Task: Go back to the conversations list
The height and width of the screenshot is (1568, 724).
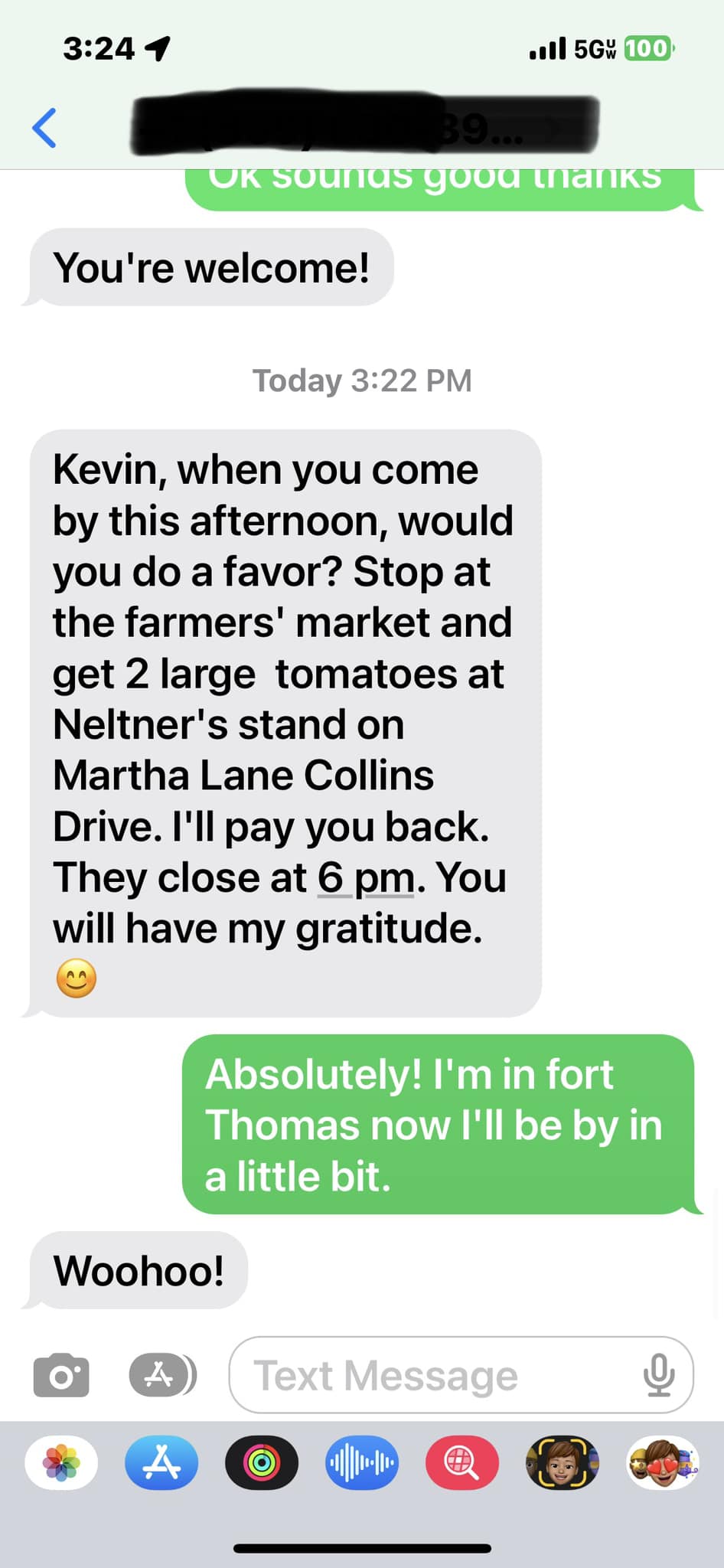Action: coord(44,128)
